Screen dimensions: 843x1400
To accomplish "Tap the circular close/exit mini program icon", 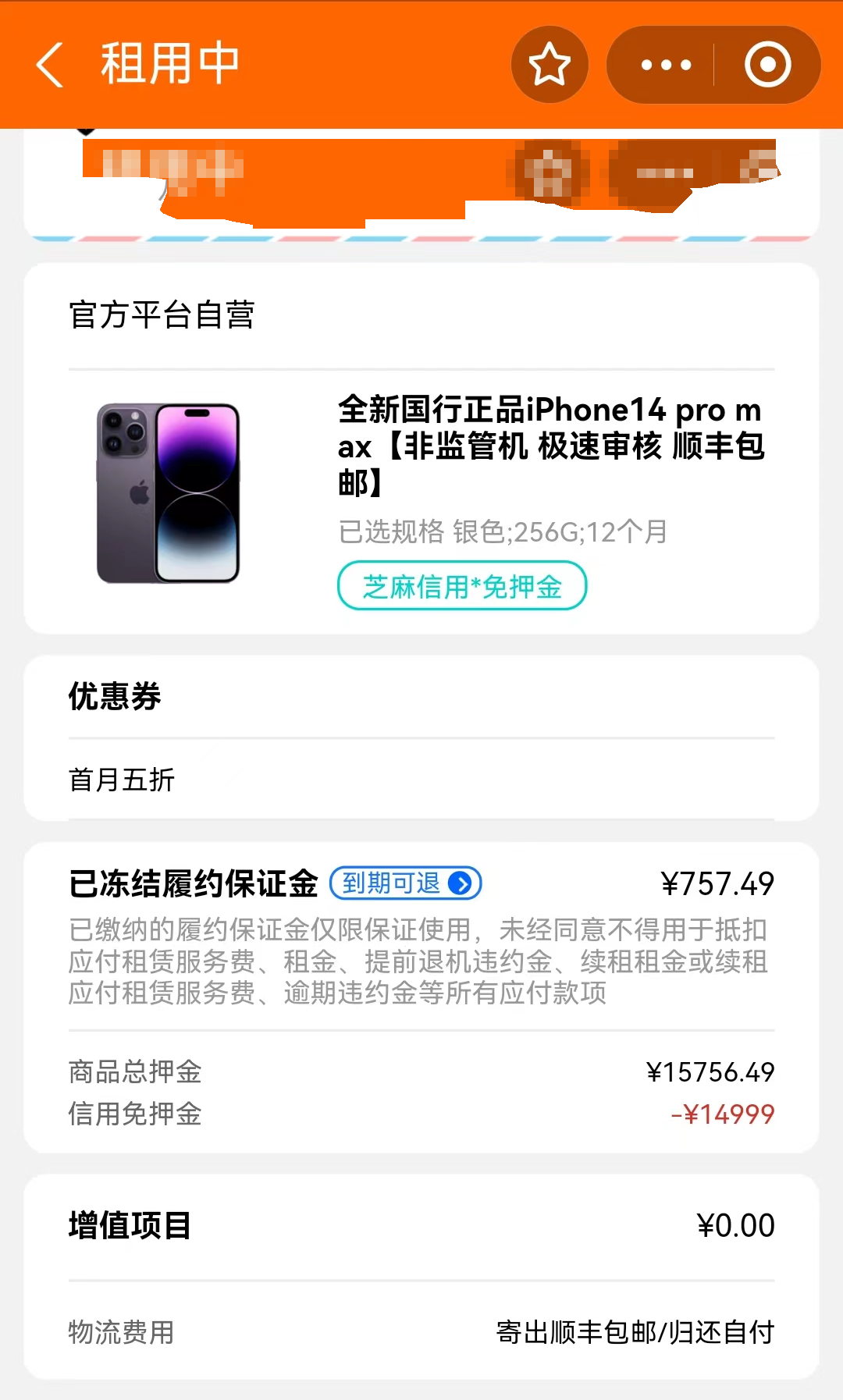I will 768,66.
